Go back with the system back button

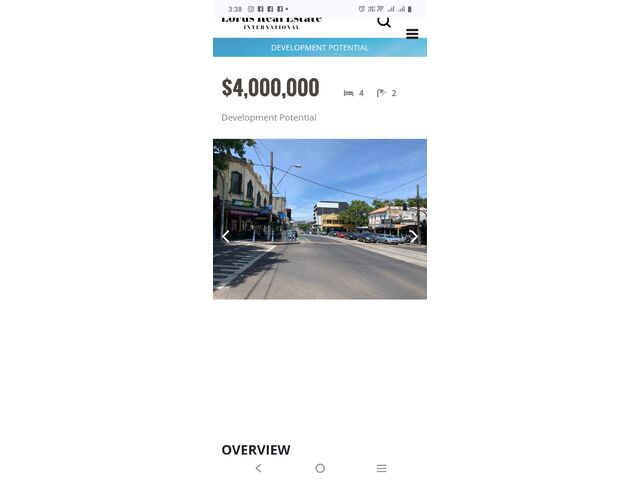tap(259, 468)
